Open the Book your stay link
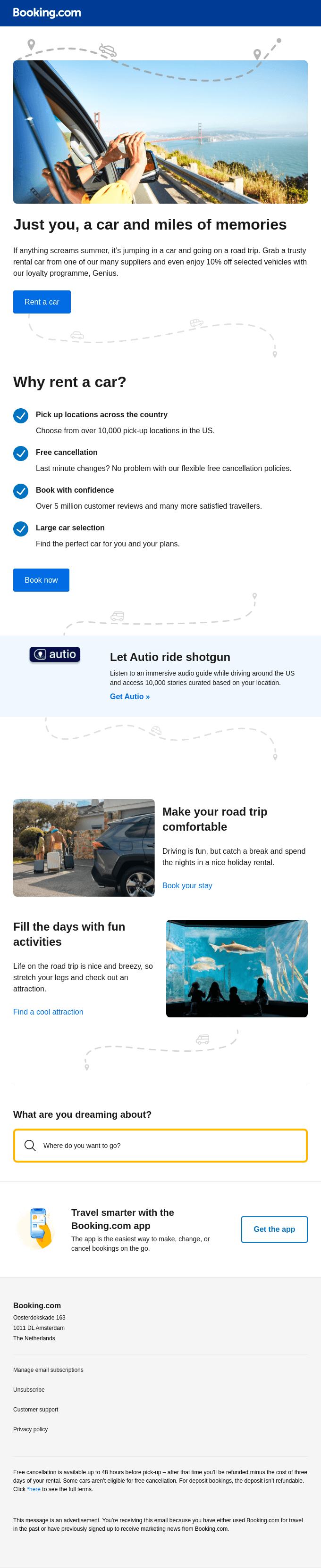 pos(187,886)
